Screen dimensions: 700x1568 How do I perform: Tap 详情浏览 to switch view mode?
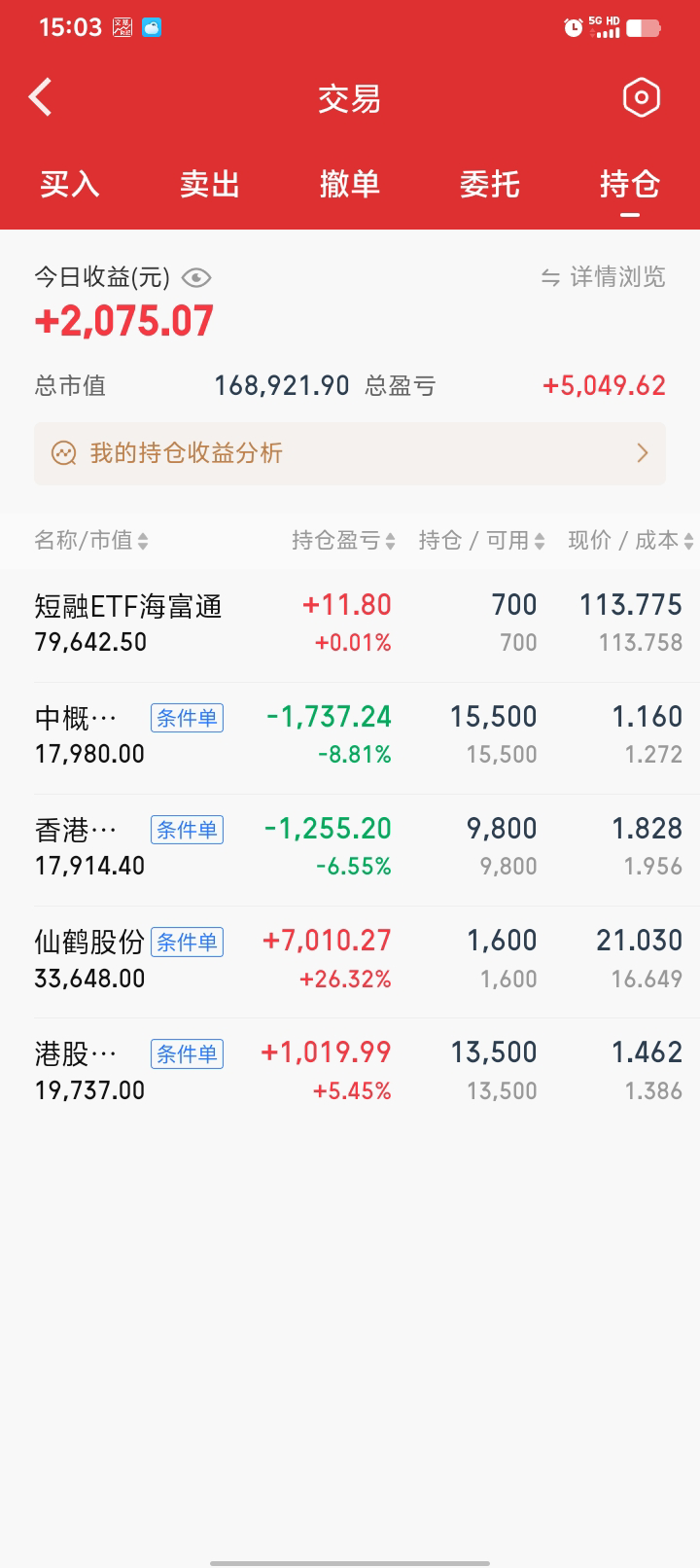[x=604, y=277]
